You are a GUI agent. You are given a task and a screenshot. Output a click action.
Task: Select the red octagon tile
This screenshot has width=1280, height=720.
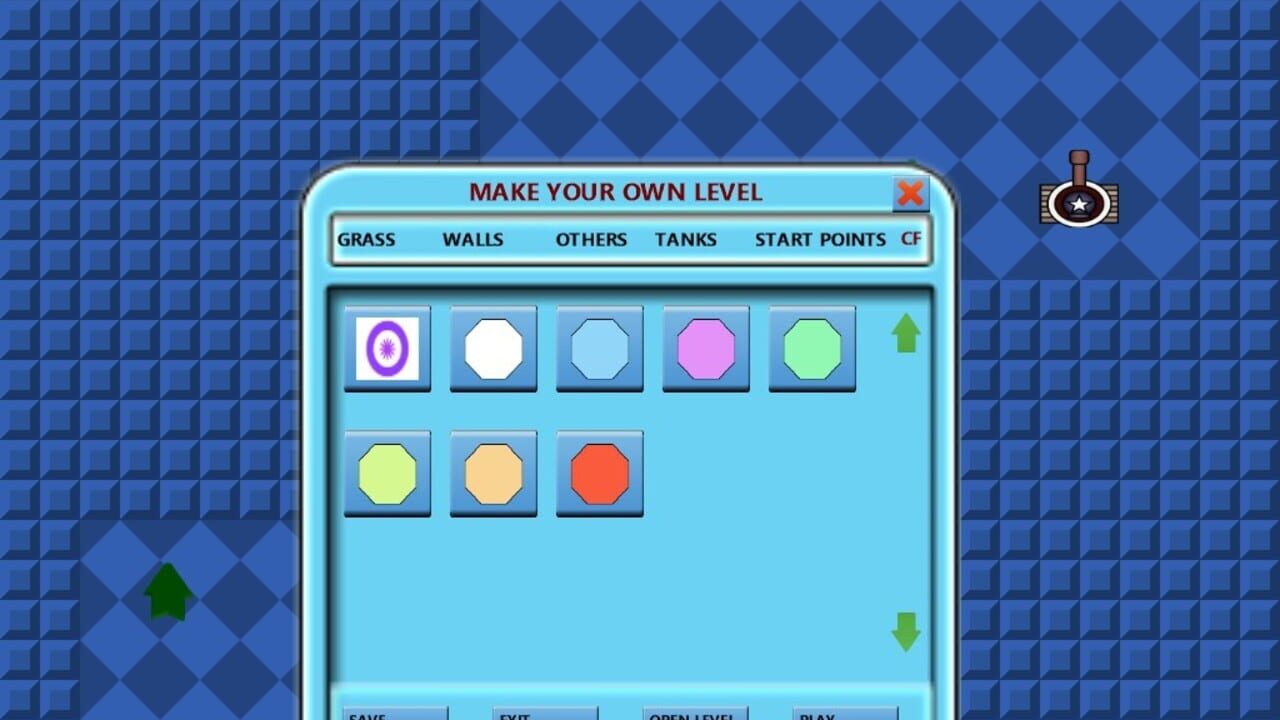[599, 474]
